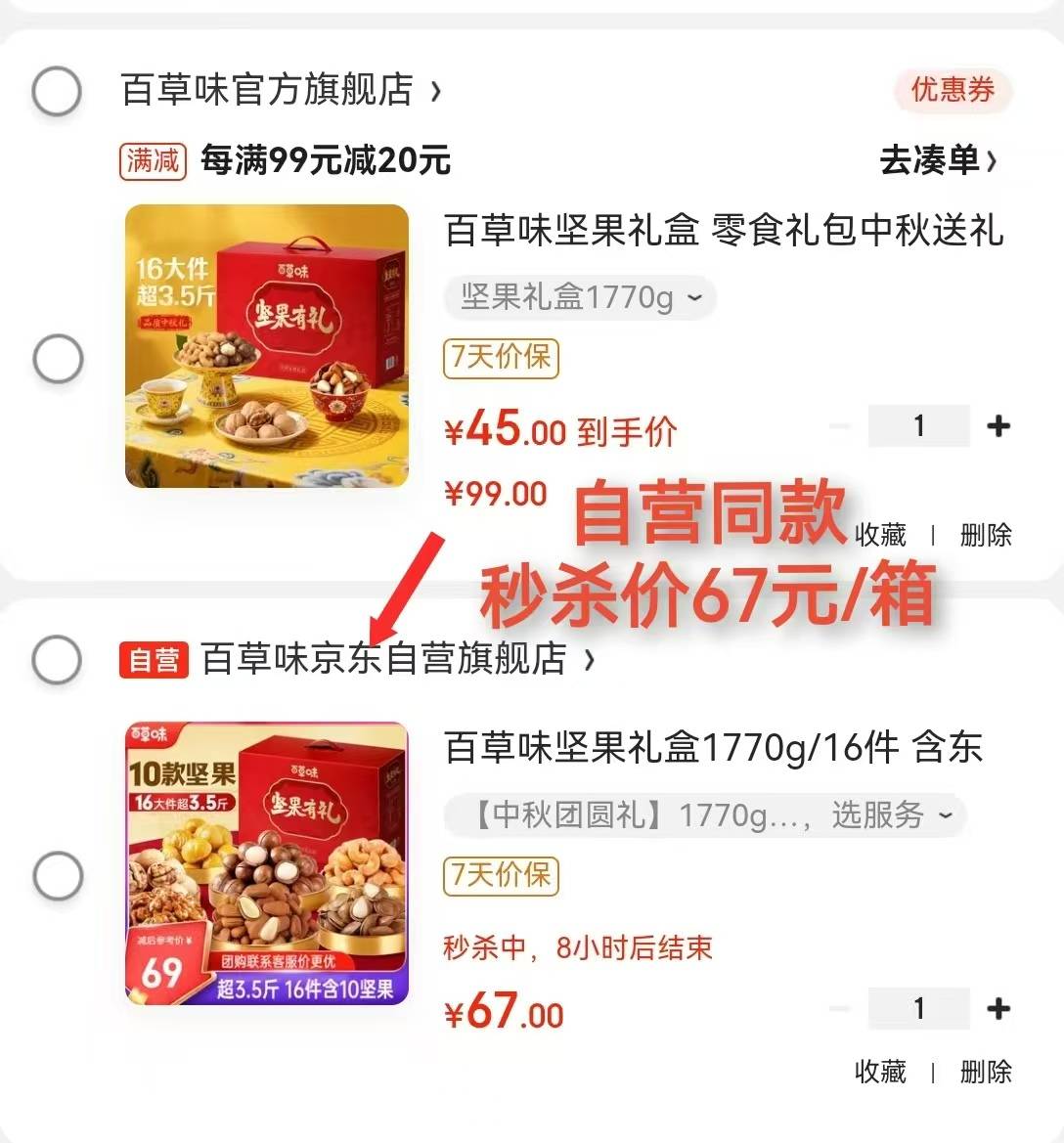Increase quantity of the ¥67.00 gift box
The image size is (1064, 1143).
[x=997, y=1008]
